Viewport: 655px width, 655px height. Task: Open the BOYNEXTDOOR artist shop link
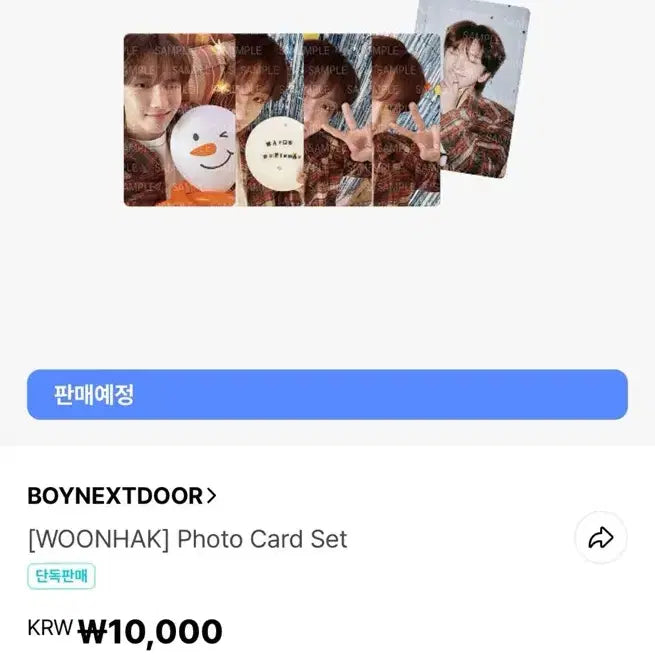tap(122, 495)
